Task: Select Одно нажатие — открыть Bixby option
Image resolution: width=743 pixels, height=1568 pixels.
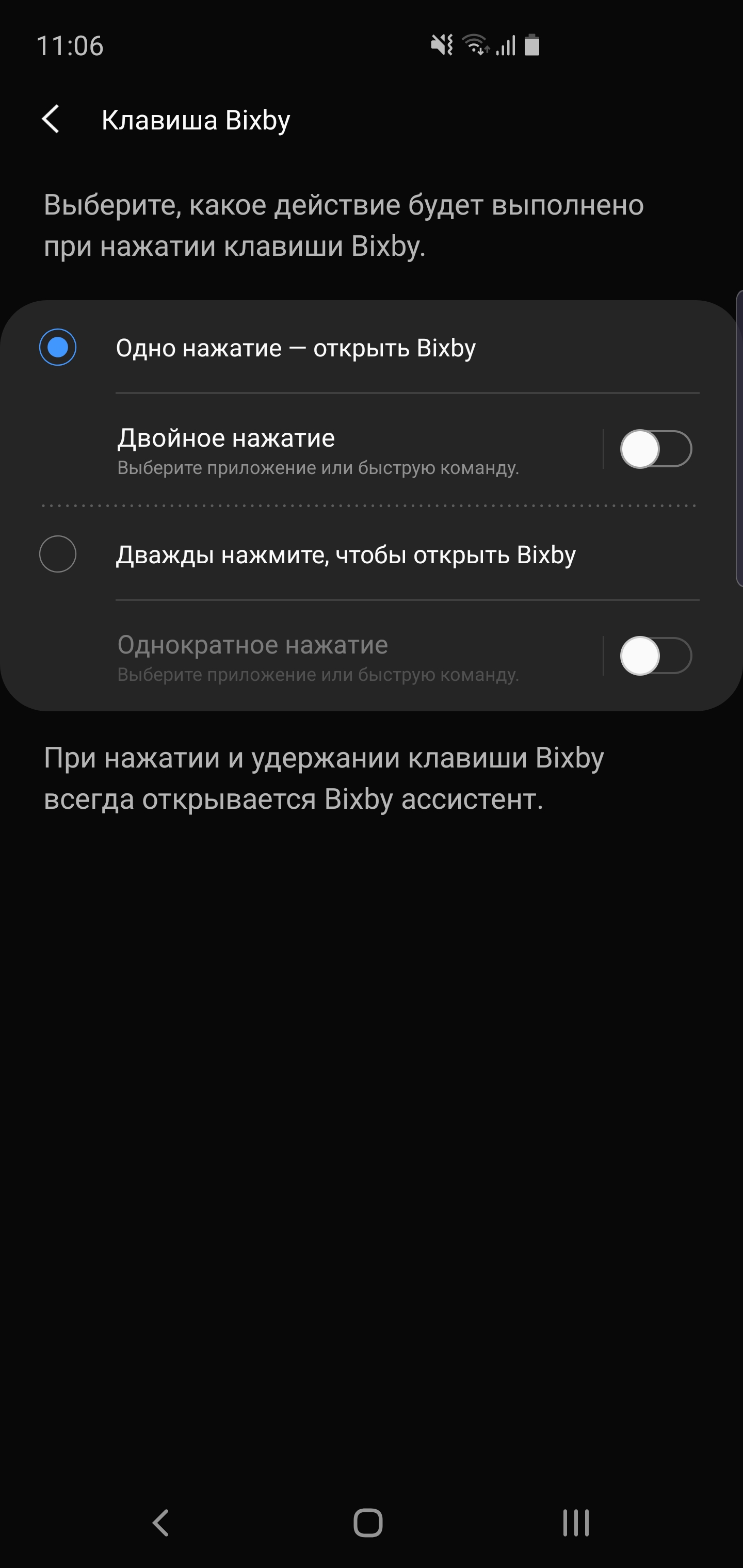Action: (x=58, y=348)
